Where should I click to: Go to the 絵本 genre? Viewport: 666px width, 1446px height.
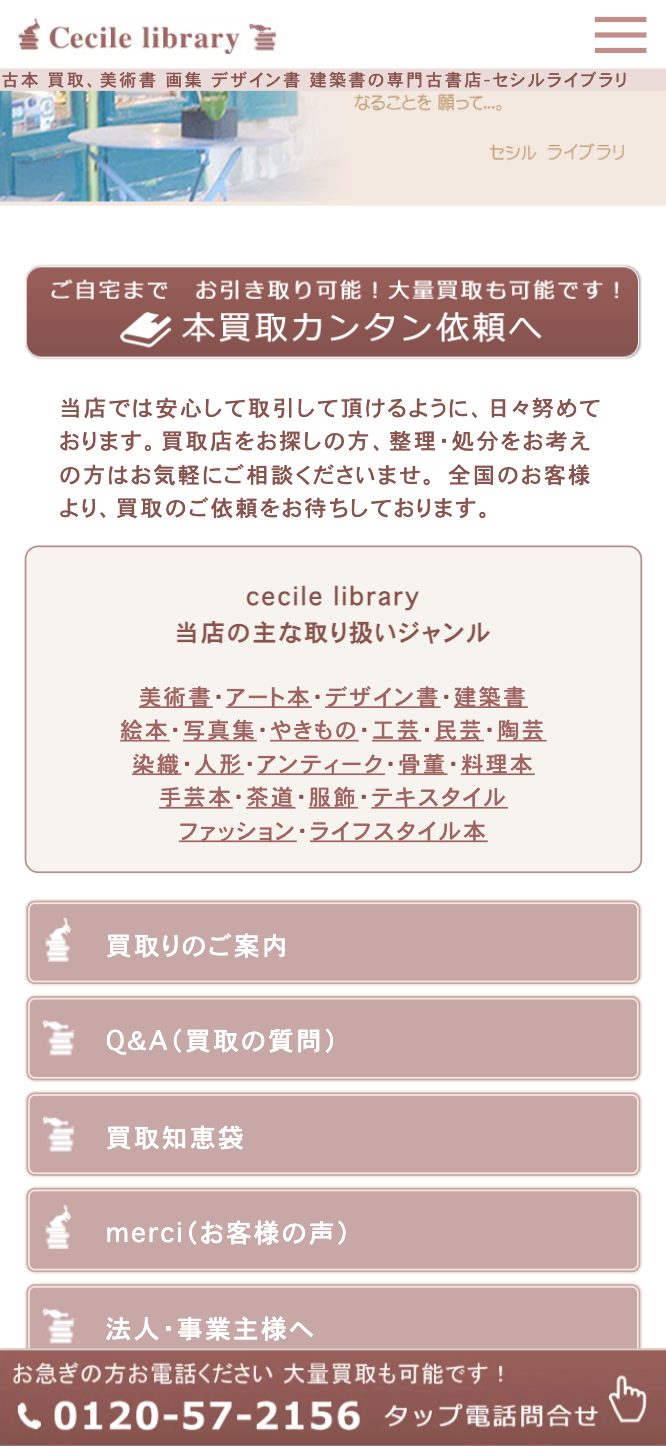(144, 731)
